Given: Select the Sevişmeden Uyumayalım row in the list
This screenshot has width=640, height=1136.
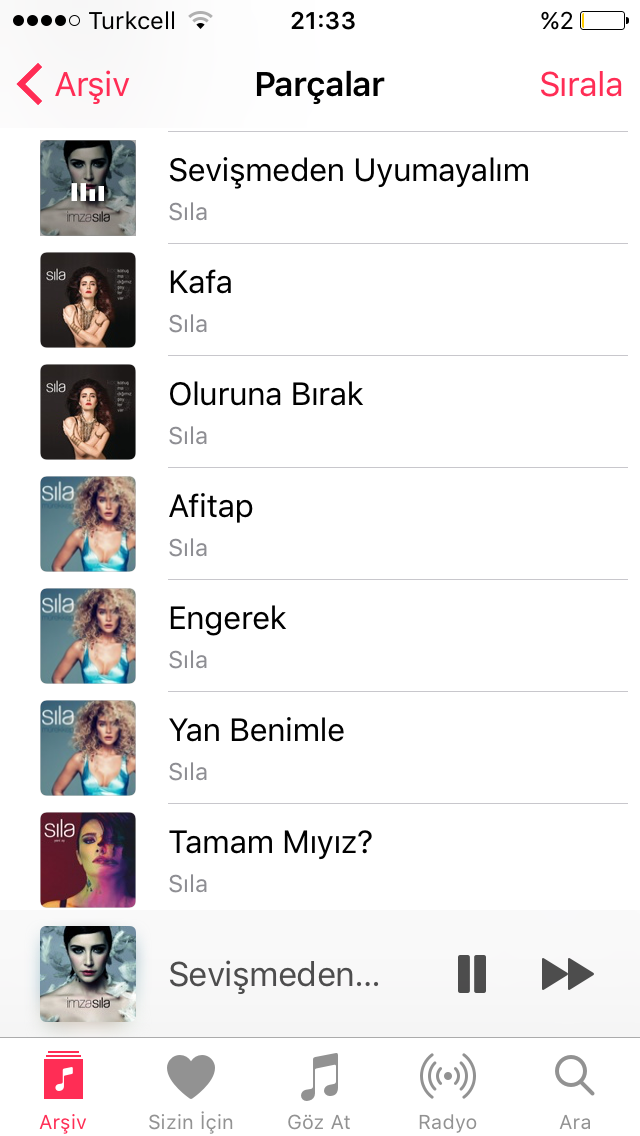Looking at the screenshot, I should pos(320,188).
